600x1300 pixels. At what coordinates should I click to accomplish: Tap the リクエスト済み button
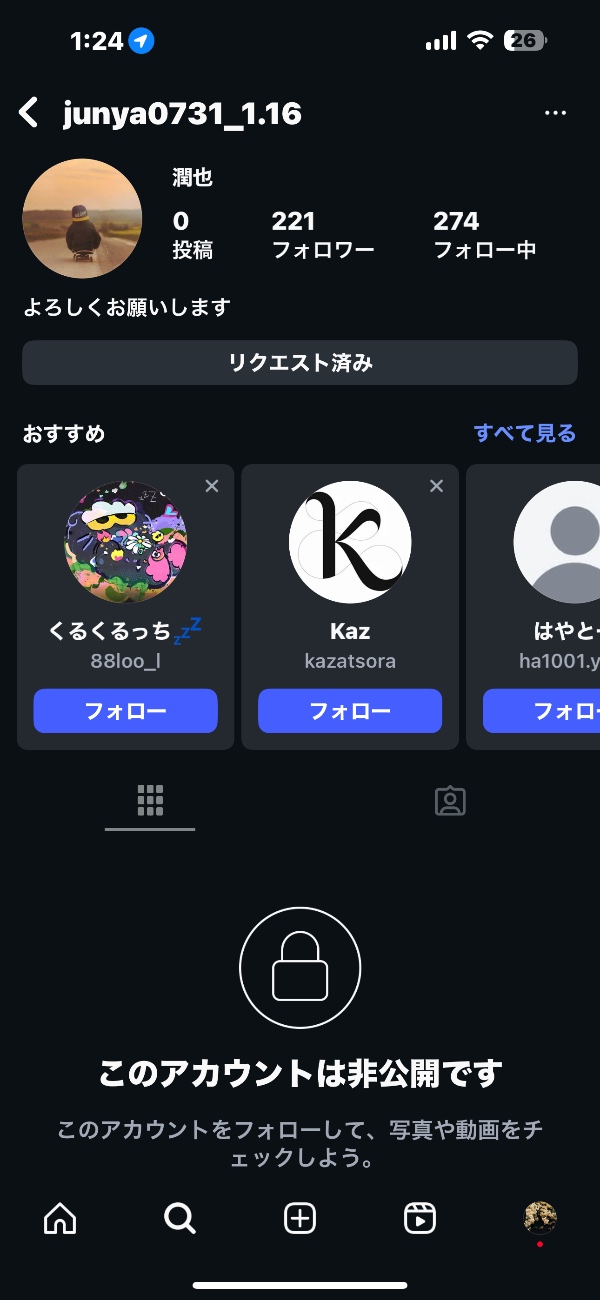coord(300,363)
